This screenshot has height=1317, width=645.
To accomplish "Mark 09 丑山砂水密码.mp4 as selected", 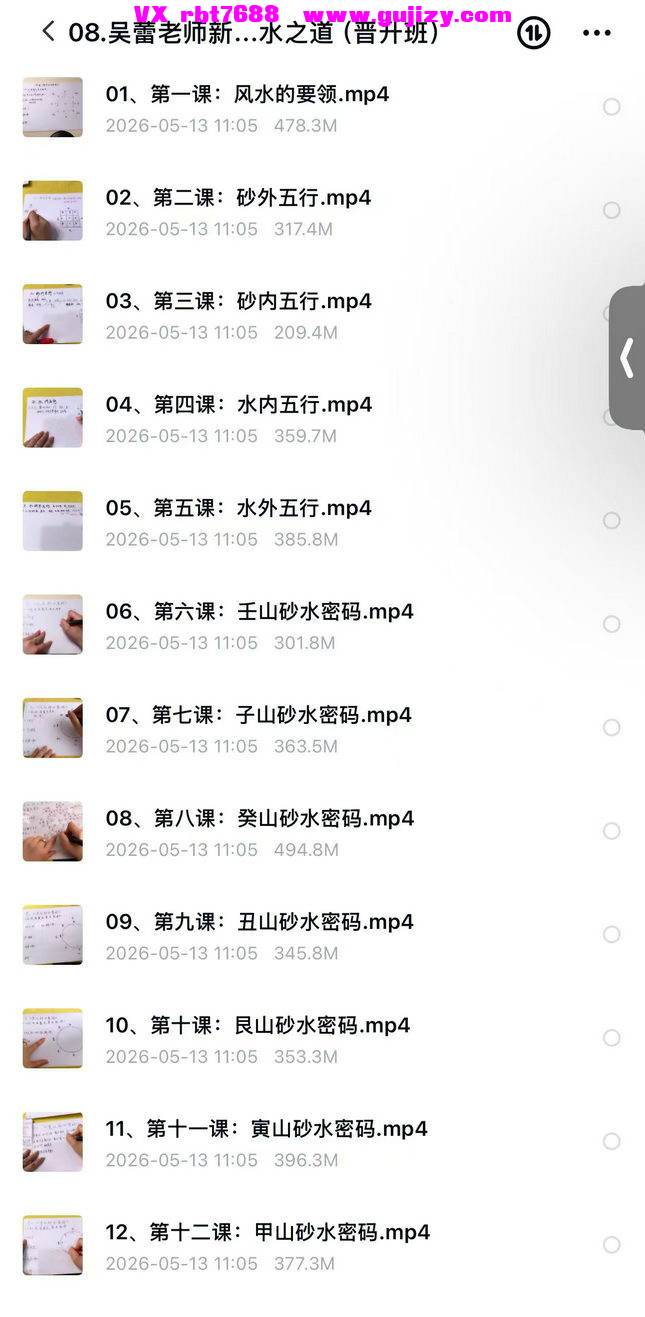I will (612, 934).
